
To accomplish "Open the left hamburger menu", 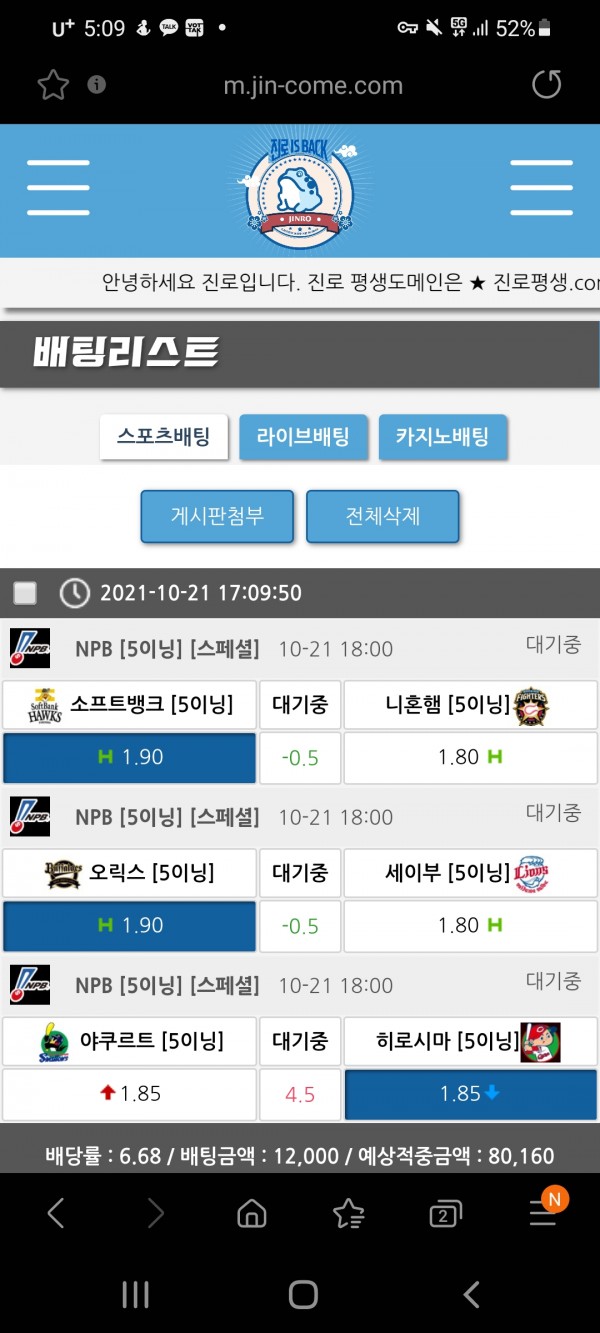I will 58,187.
